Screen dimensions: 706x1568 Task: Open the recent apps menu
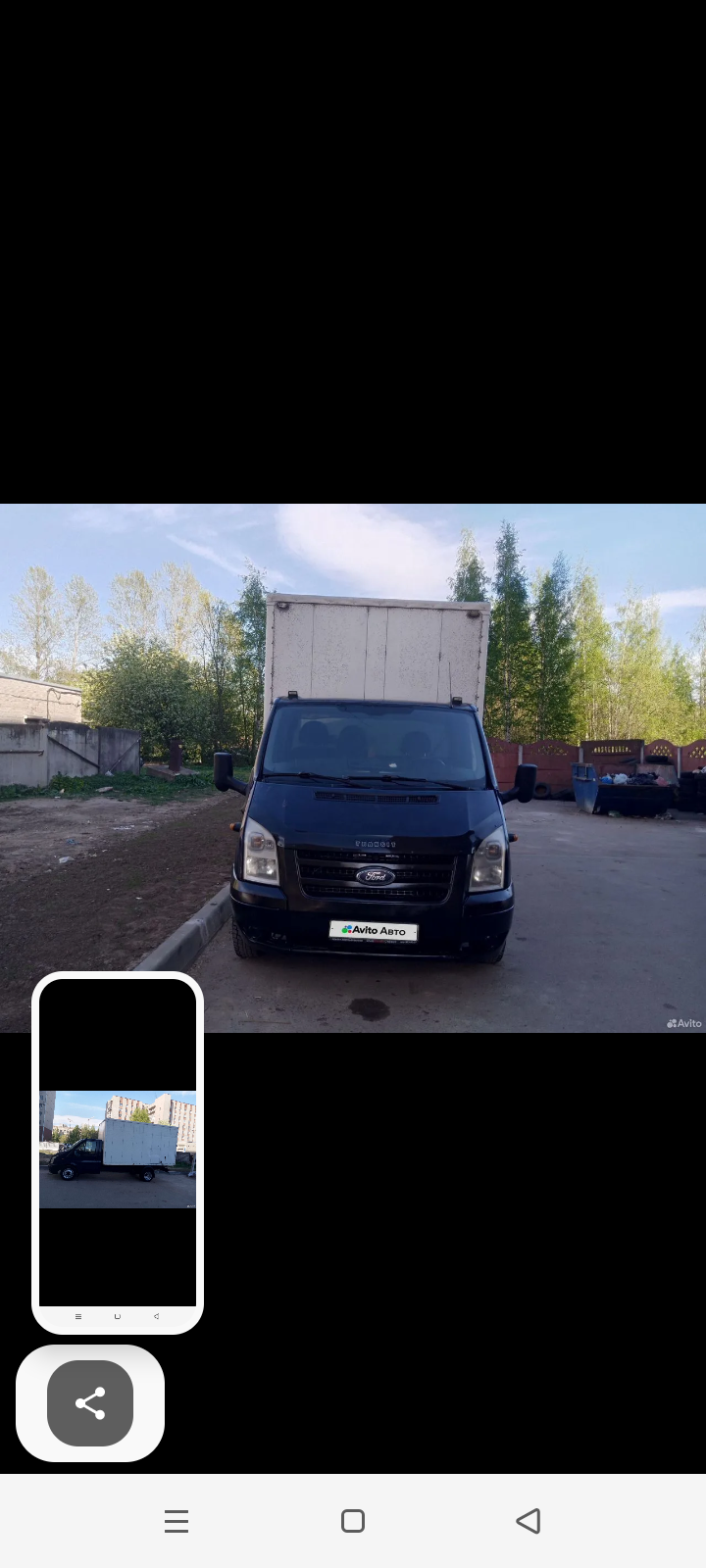click(x=176, y=1521)
